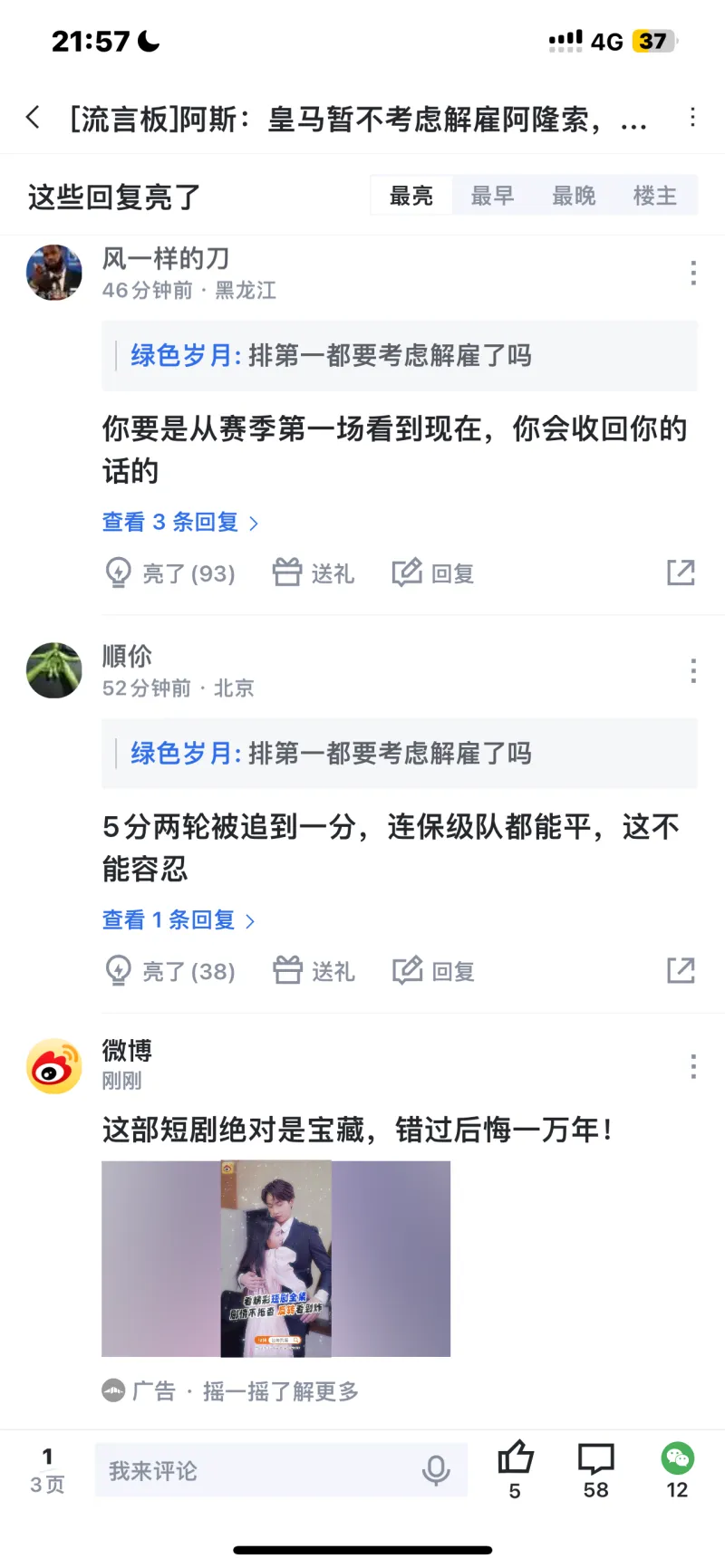Open the overflow menu in the header
This screenshot has width=725, height=1568.
click(692, 118)
